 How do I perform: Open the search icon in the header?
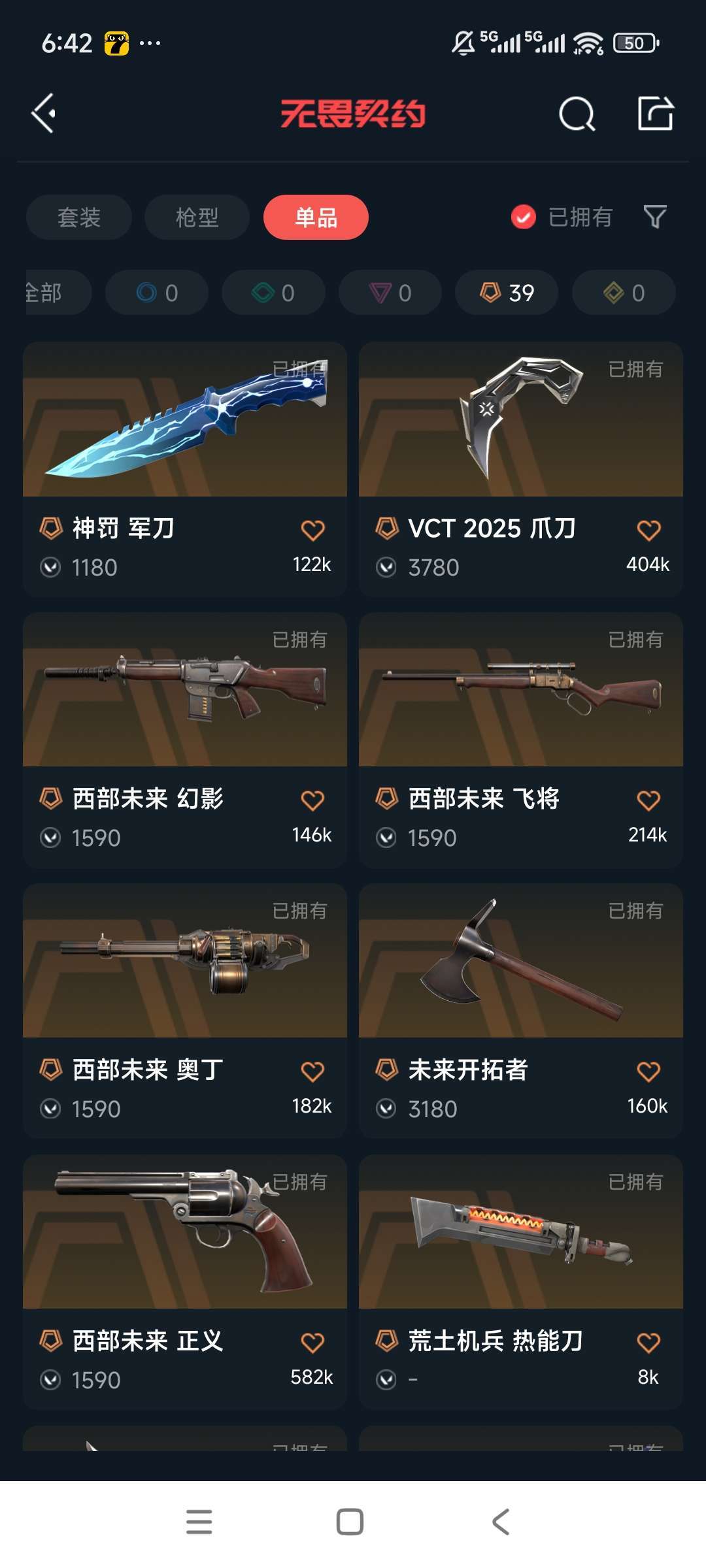pos(577,114)
